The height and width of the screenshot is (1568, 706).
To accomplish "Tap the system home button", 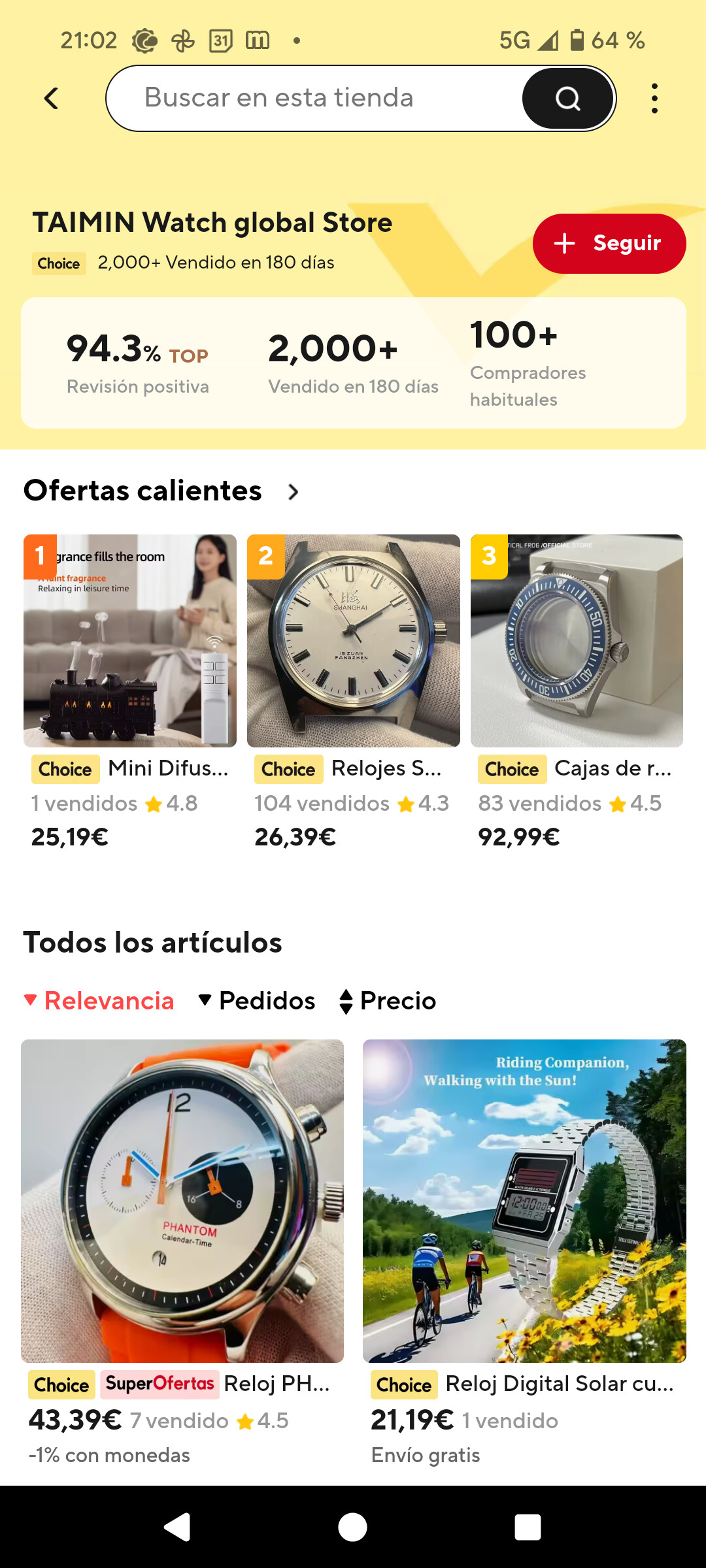I will [x=352, y=1527].
